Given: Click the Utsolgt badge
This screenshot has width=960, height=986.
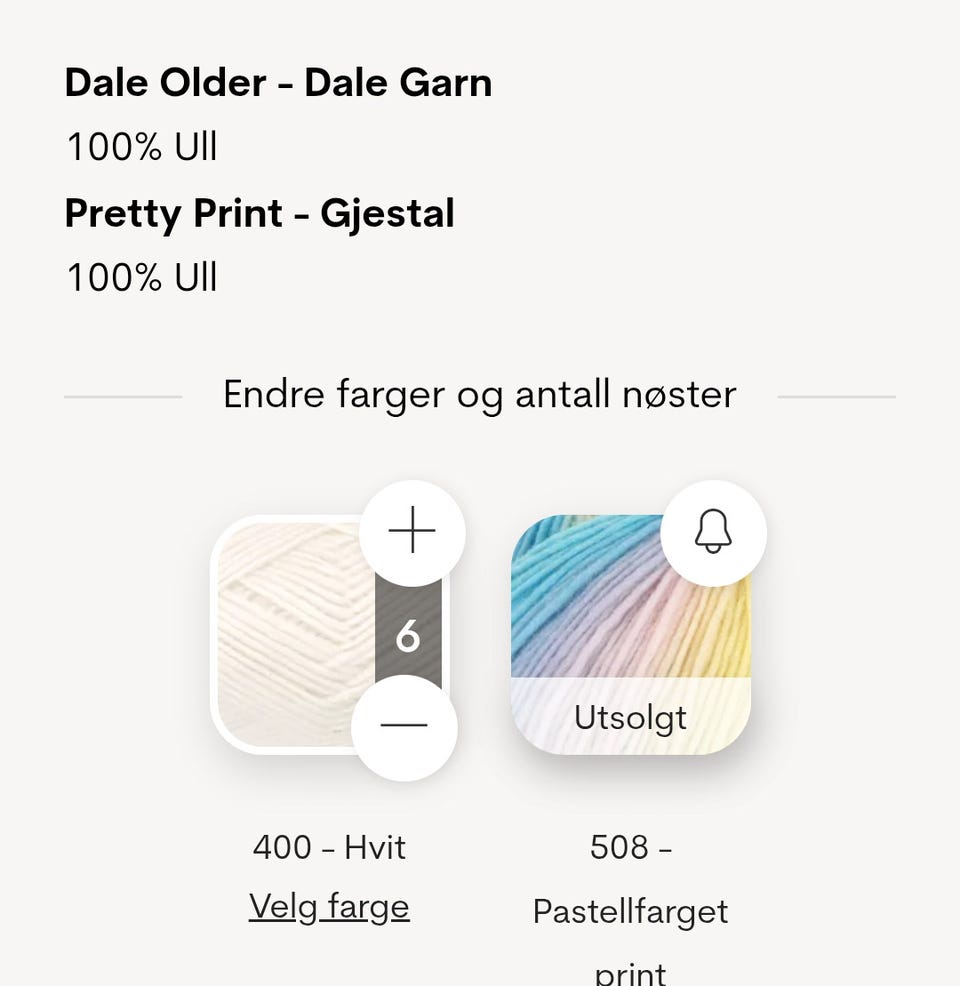Looking at the screenshot, I should pyautogui.click(x=630, y=717).
